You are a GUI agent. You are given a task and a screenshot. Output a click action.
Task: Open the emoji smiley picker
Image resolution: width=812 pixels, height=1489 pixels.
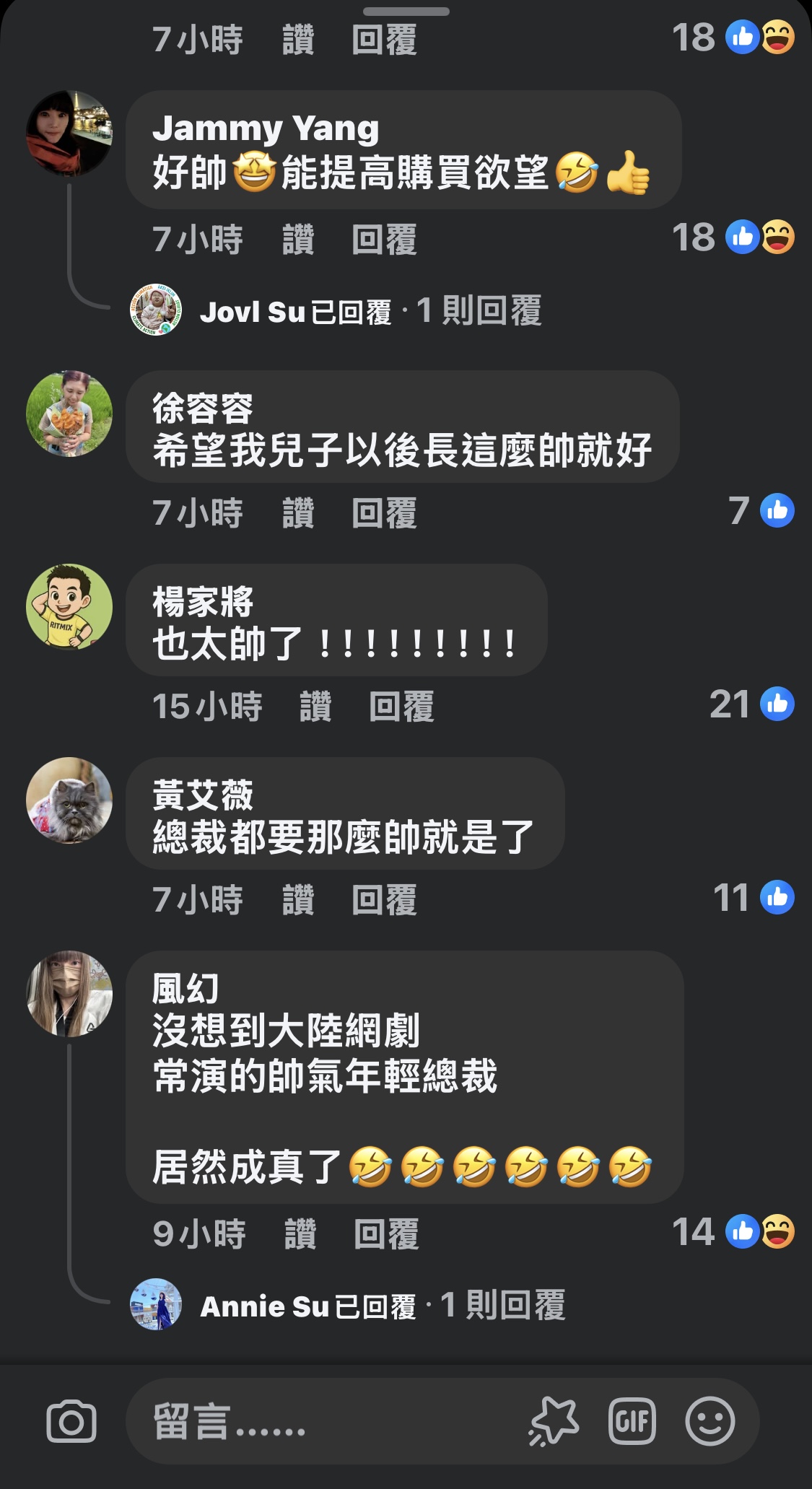pyautogui.click(x=710, y=1421)
